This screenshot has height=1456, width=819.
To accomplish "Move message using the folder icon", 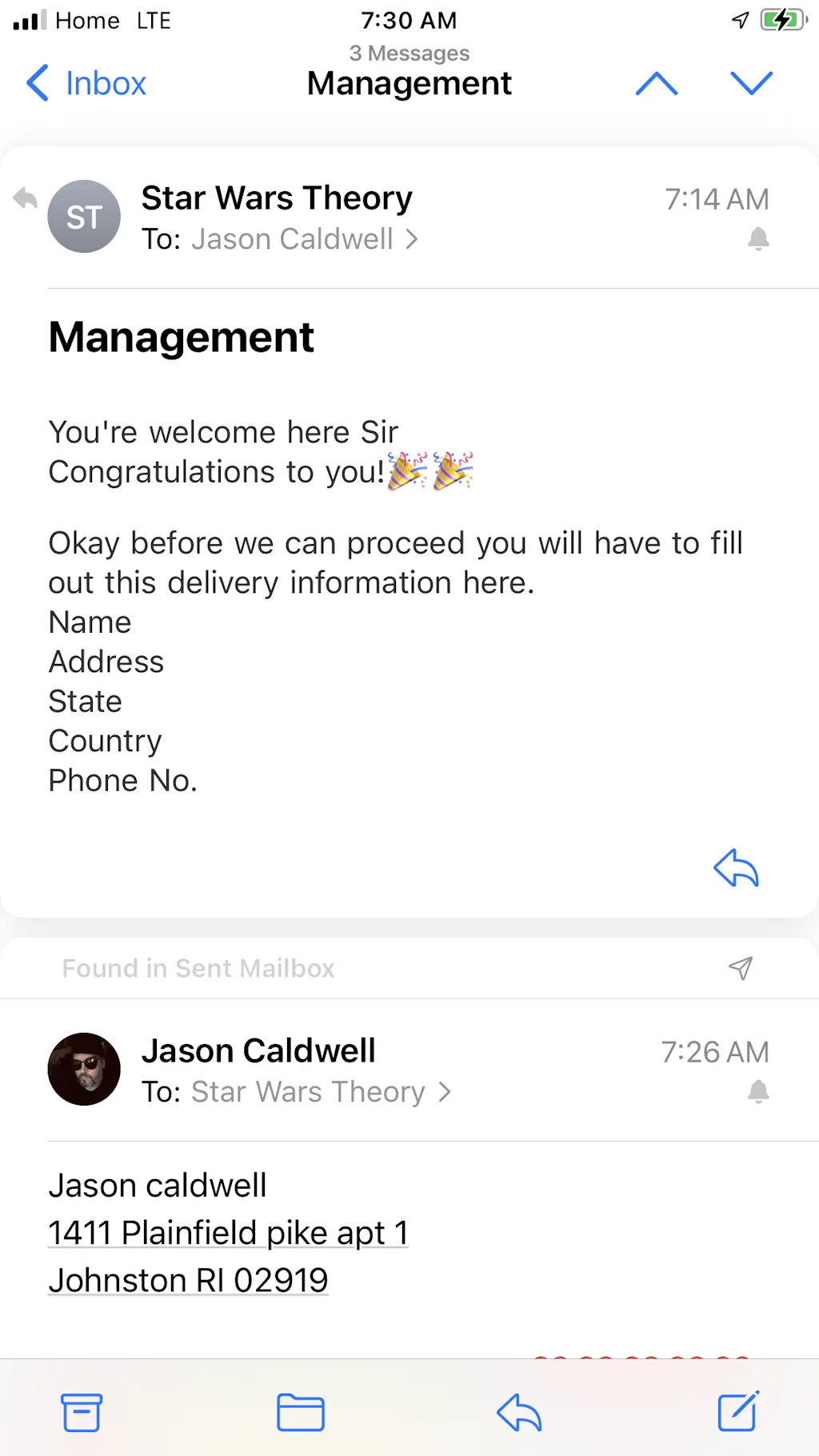I will pos(301,1412).
